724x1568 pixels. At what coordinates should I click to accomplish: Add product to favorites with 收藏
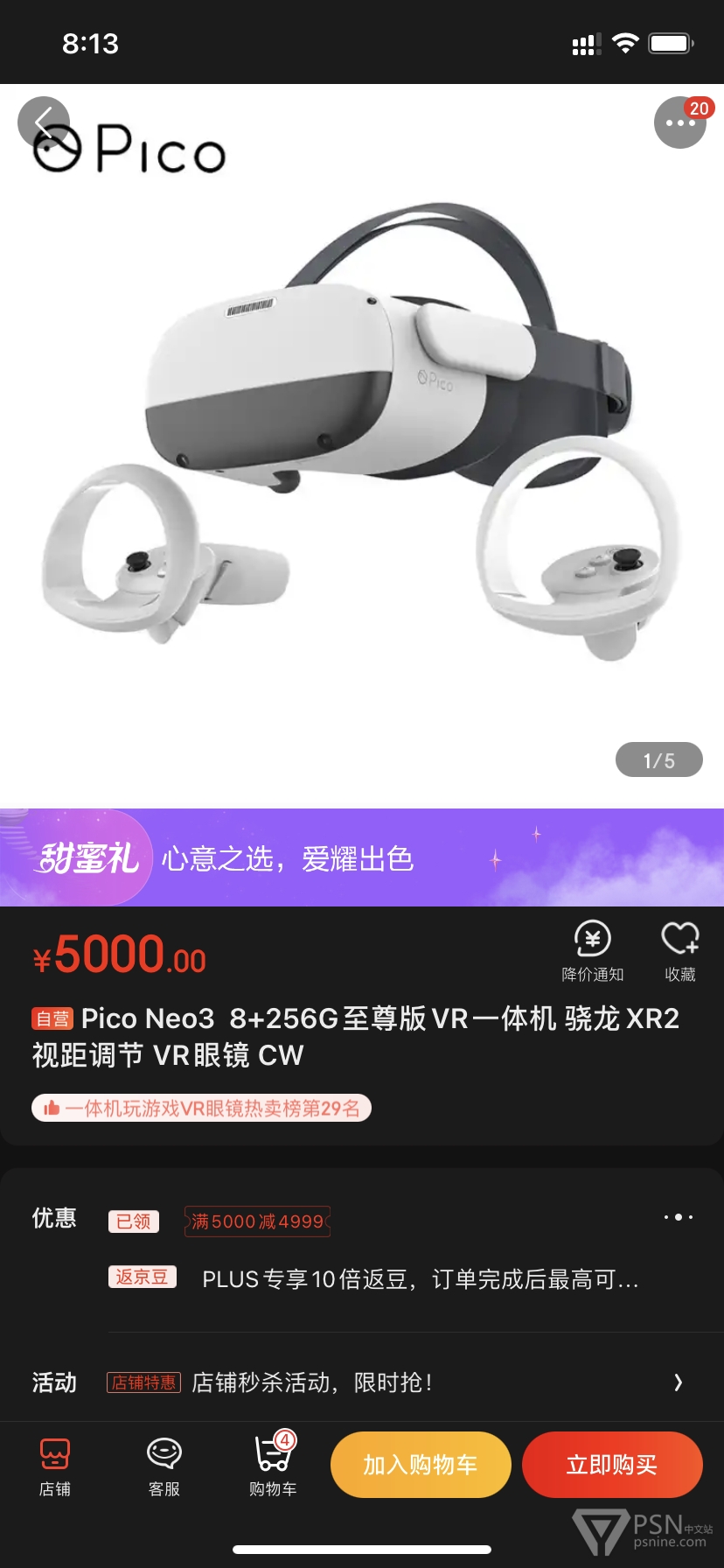pyautogui.click(x=680, y=951)
